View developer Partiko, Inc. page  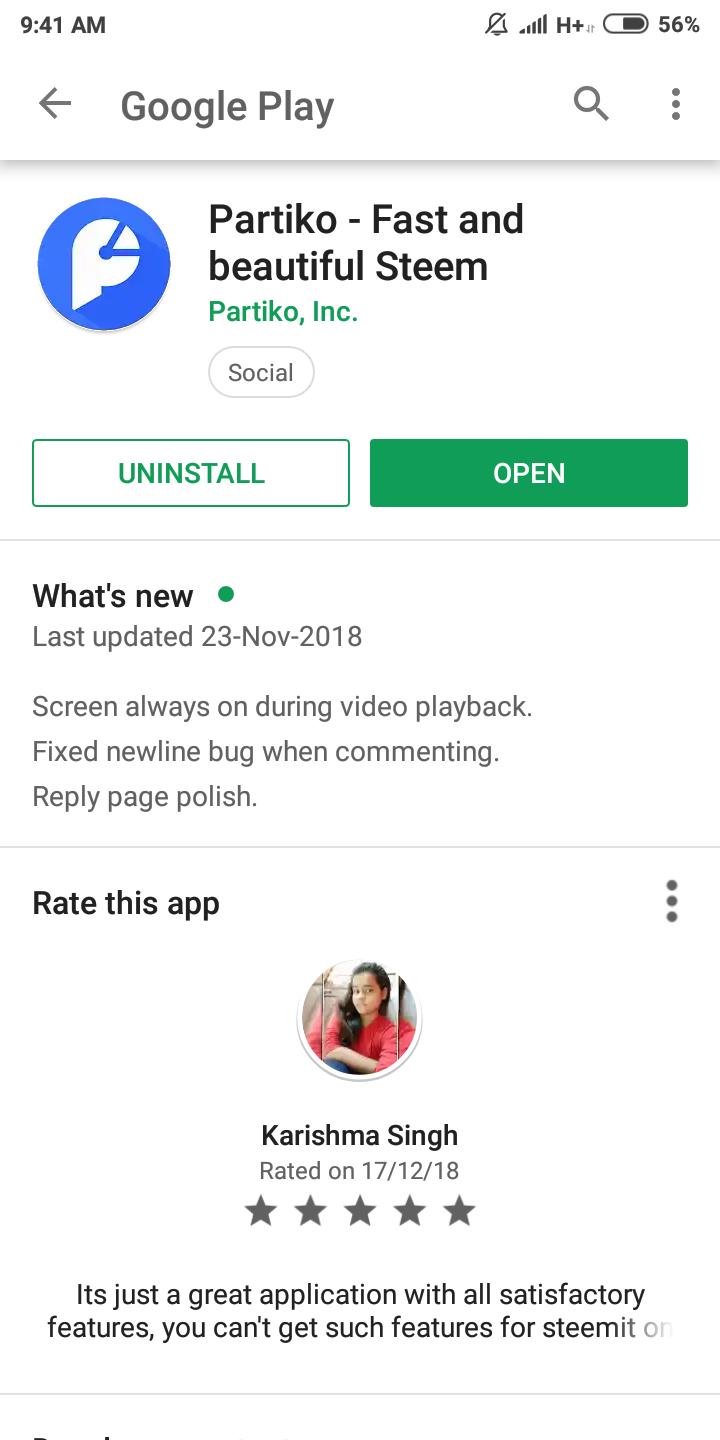coord(283,312)
